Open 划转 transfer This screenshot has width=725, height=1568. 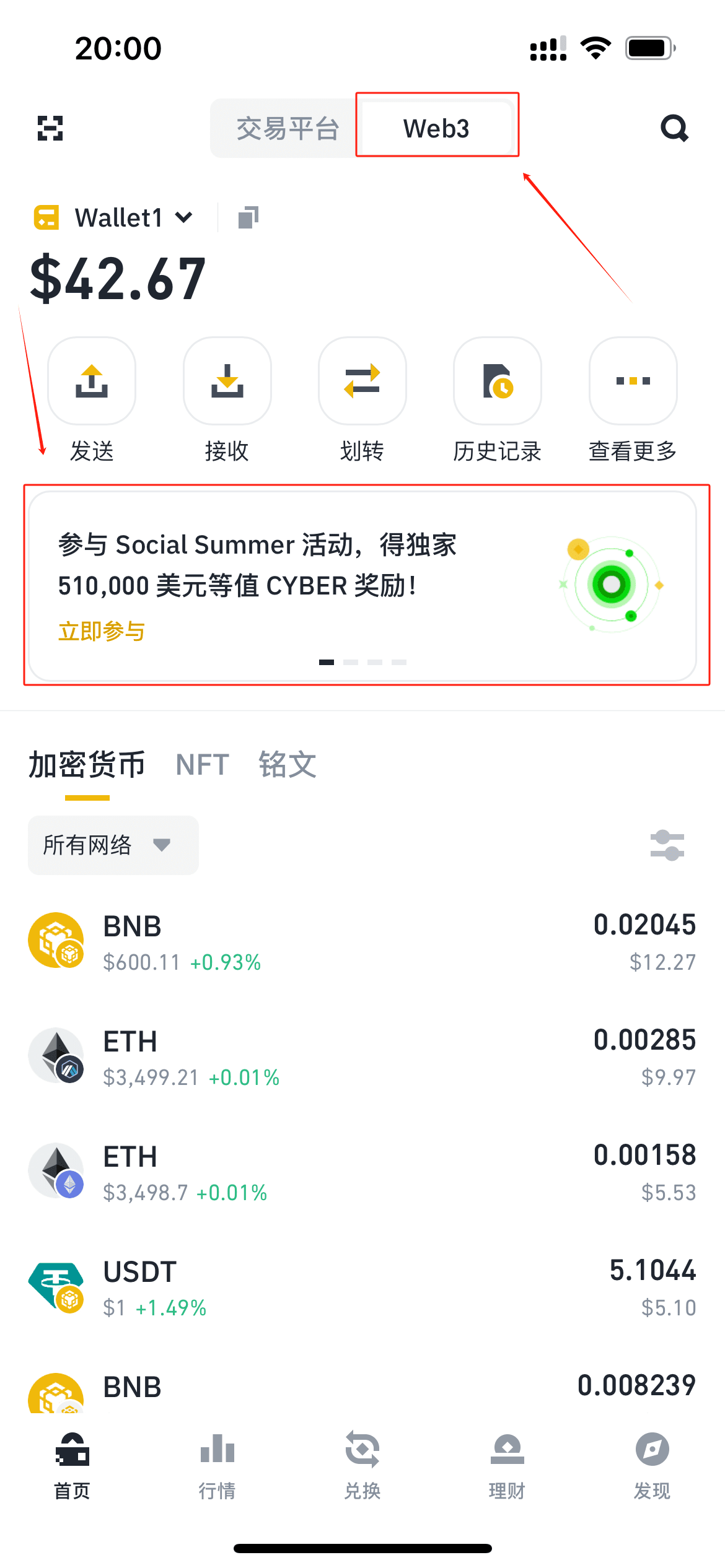(362, 381)
